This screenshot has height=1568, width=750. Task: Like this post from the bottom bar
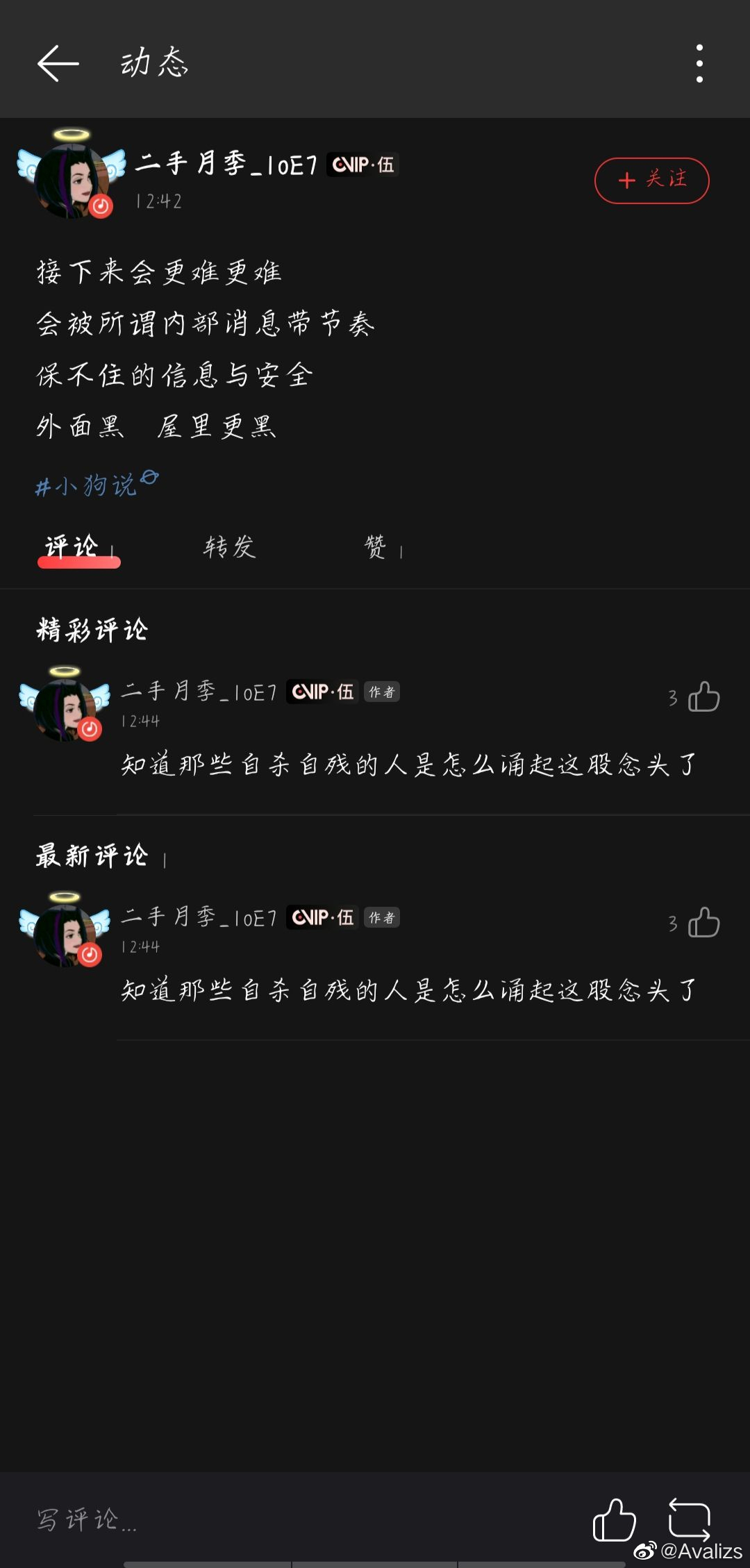click(614, 1519)
